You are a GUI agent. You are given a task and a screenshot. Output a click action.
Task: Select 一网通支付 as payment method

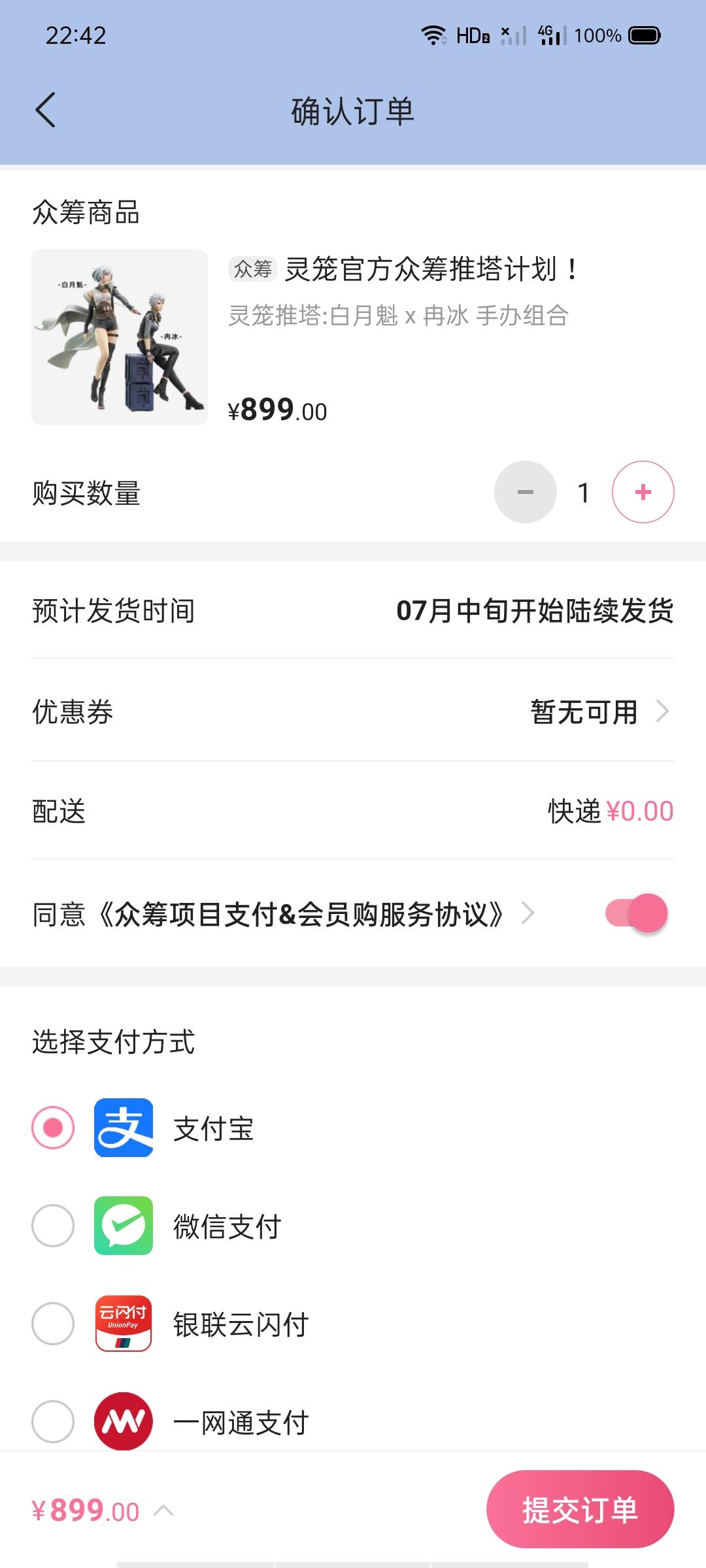[x=53, y=1421]
